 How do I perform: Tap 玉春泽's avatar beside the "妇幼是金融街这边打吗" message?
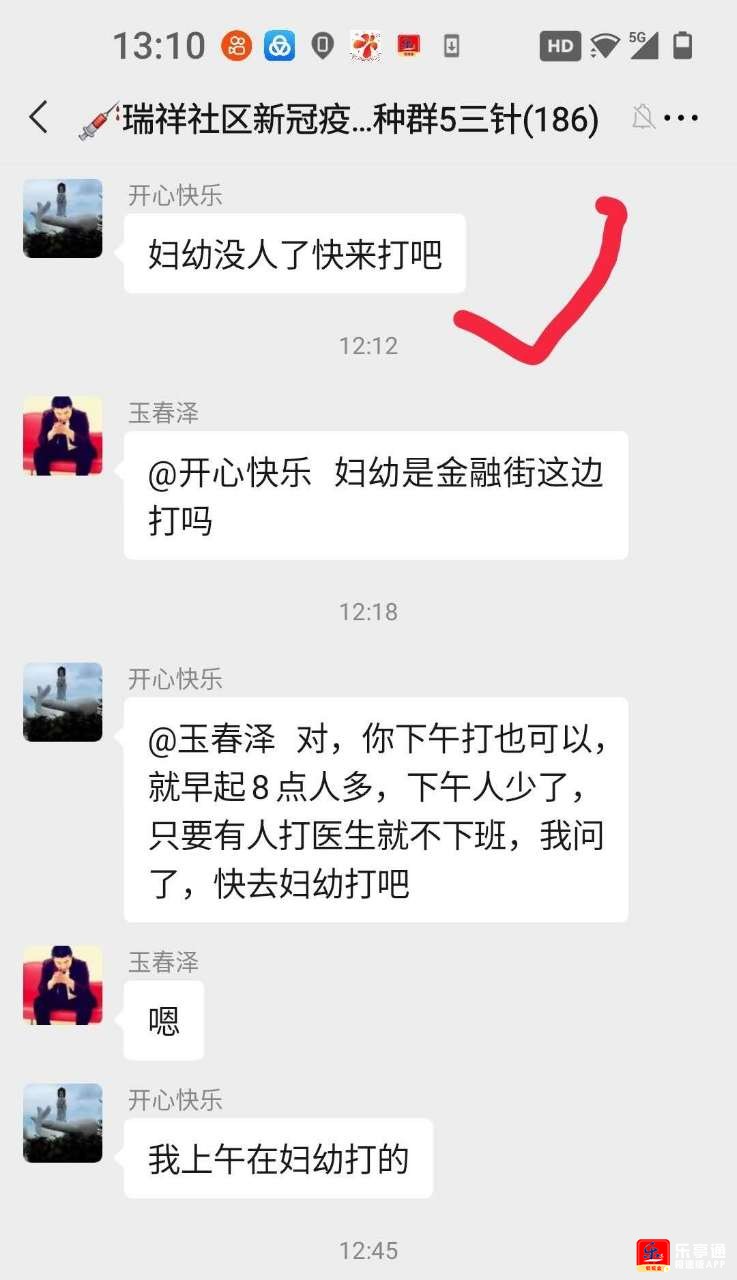63,436
